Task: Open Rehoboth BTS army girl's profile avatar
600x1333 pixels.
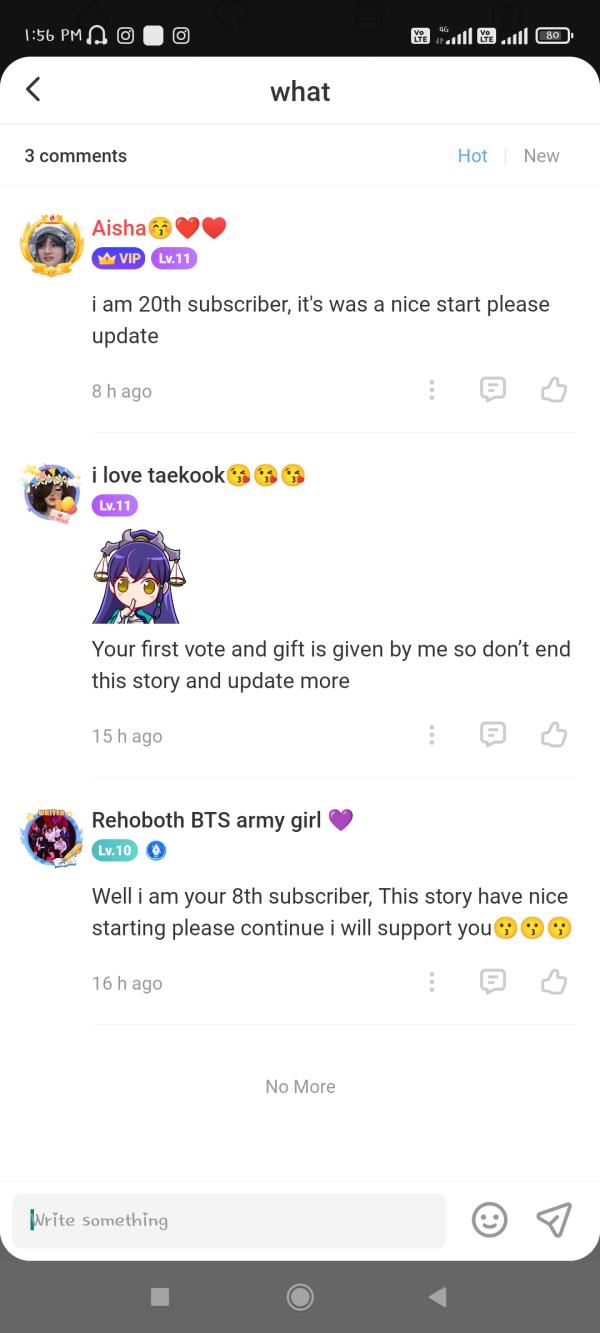Action: coord(51,837)
